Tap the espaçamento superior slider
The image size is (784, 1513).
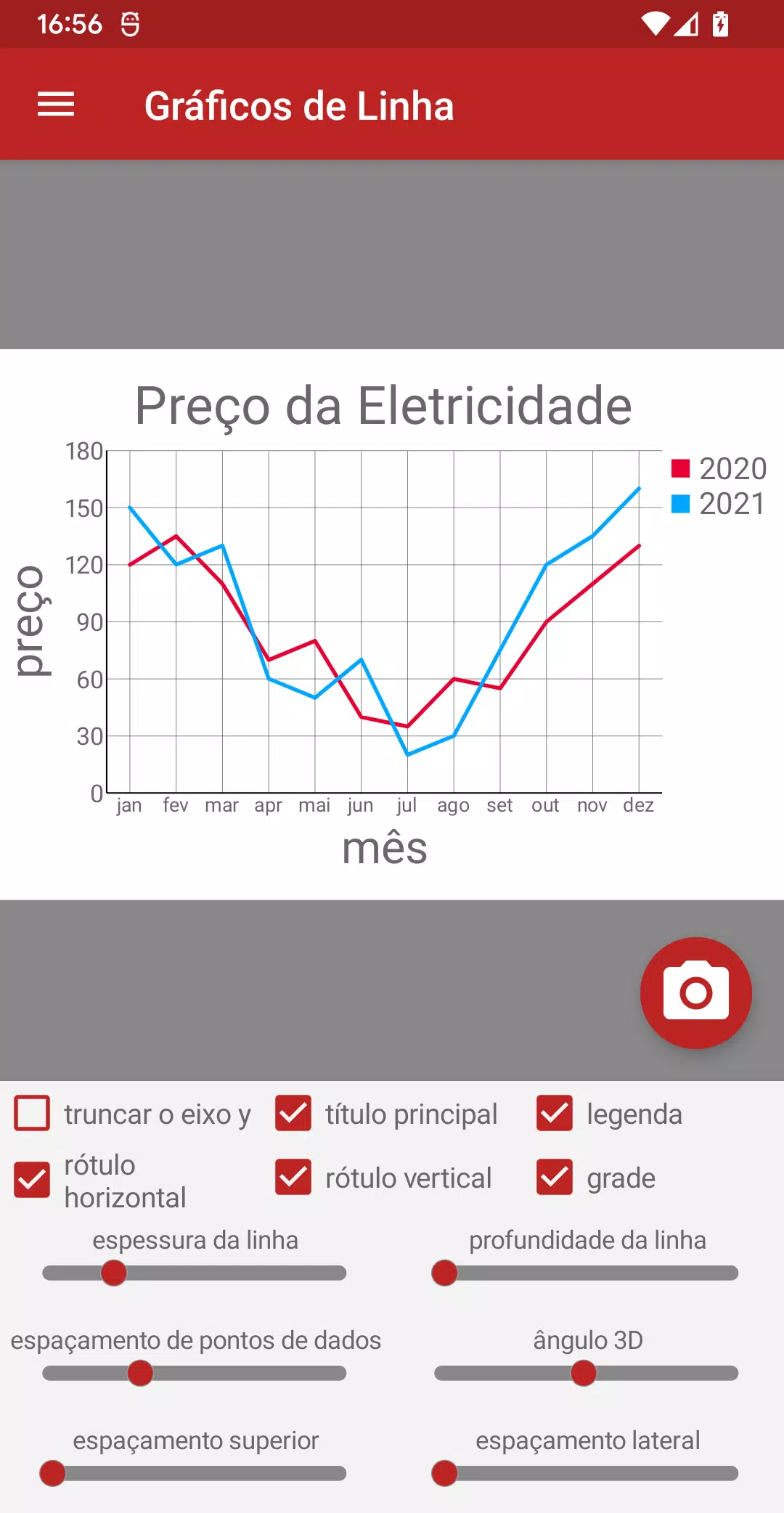195,1473
